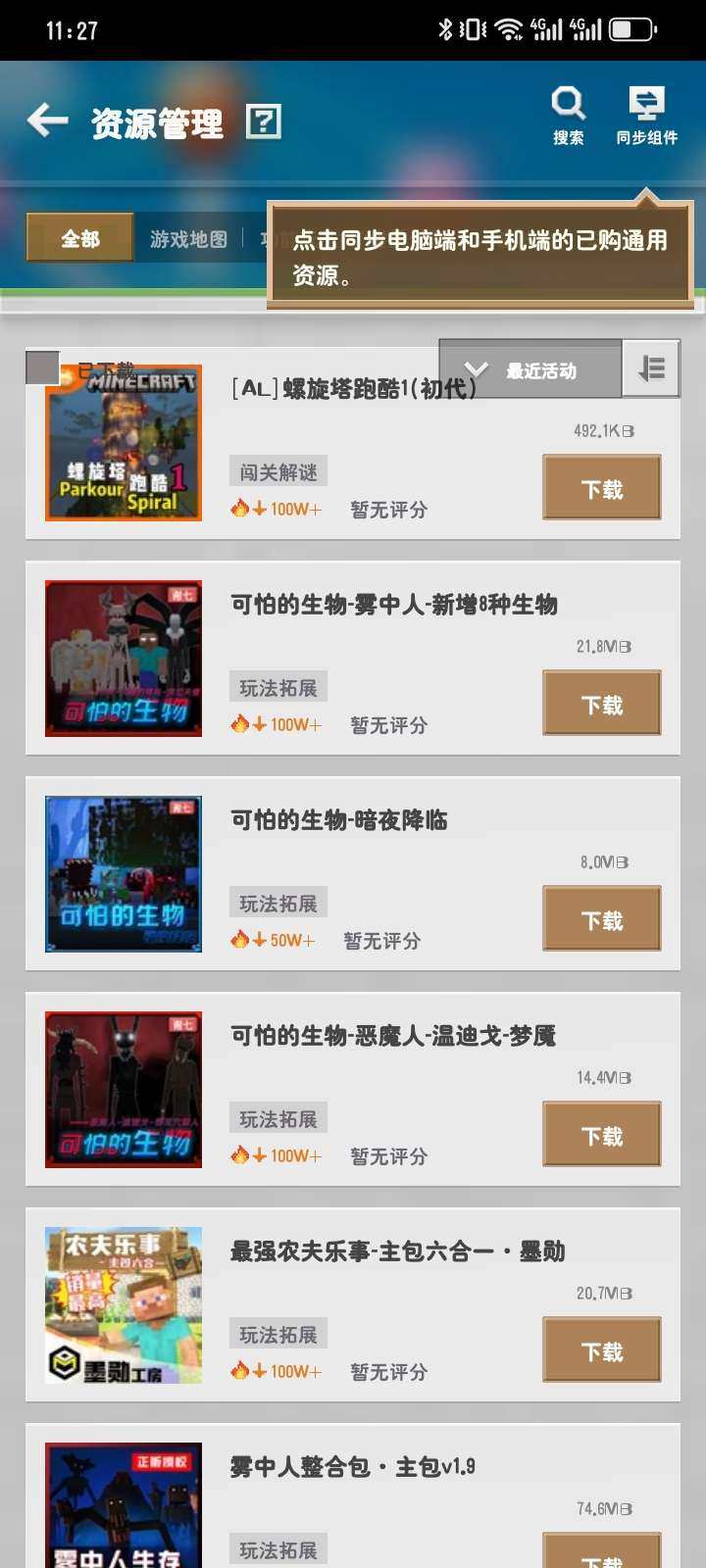
Task: Select the 闯关解谜 tag
Action: pyautogui.click(x=278, y=472)
